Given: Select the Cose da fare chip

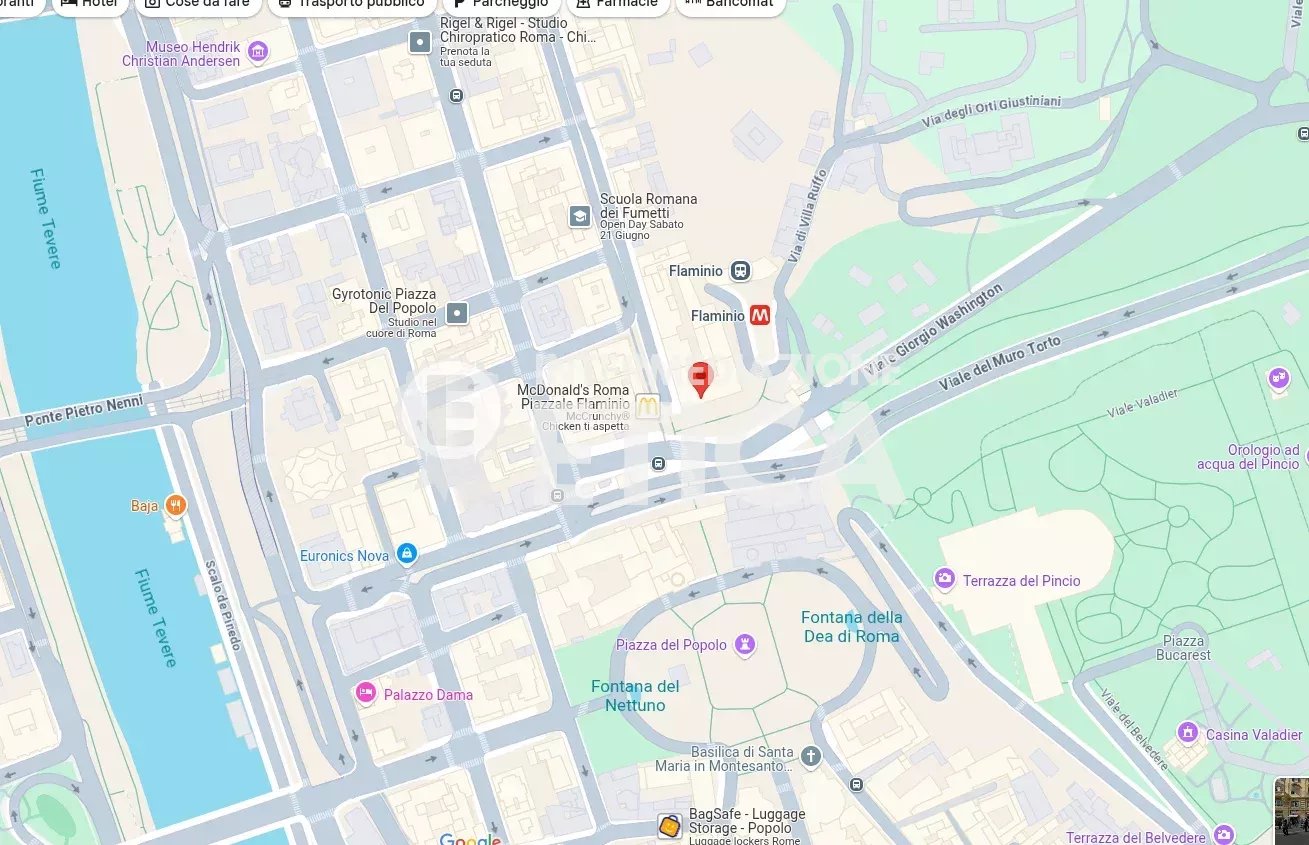Looking at the screenshot, I should pyautogui.click(x=197, y=4).
